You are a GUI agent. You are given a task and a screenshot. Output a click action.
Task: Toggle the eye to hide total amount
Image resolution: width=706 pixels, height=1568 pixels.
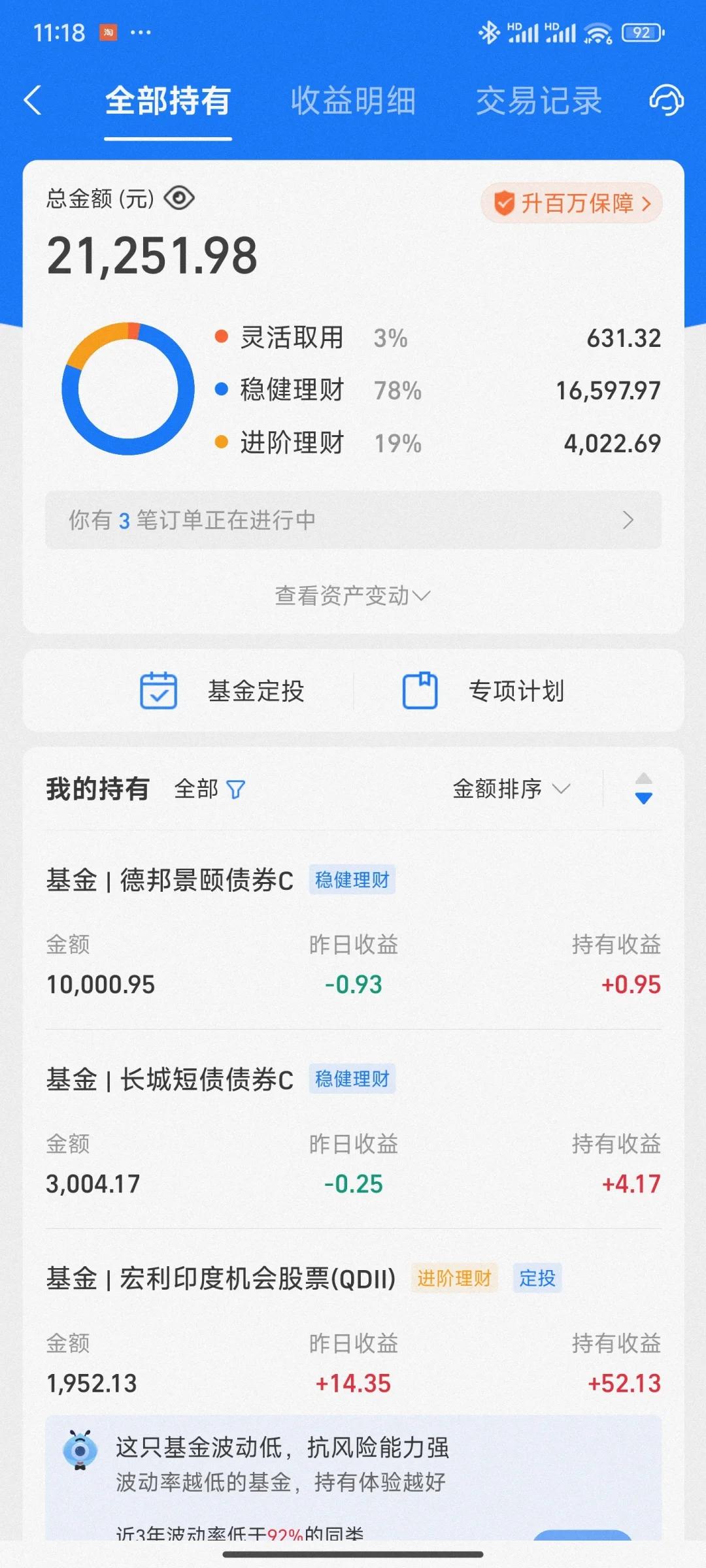click(179, 197)
